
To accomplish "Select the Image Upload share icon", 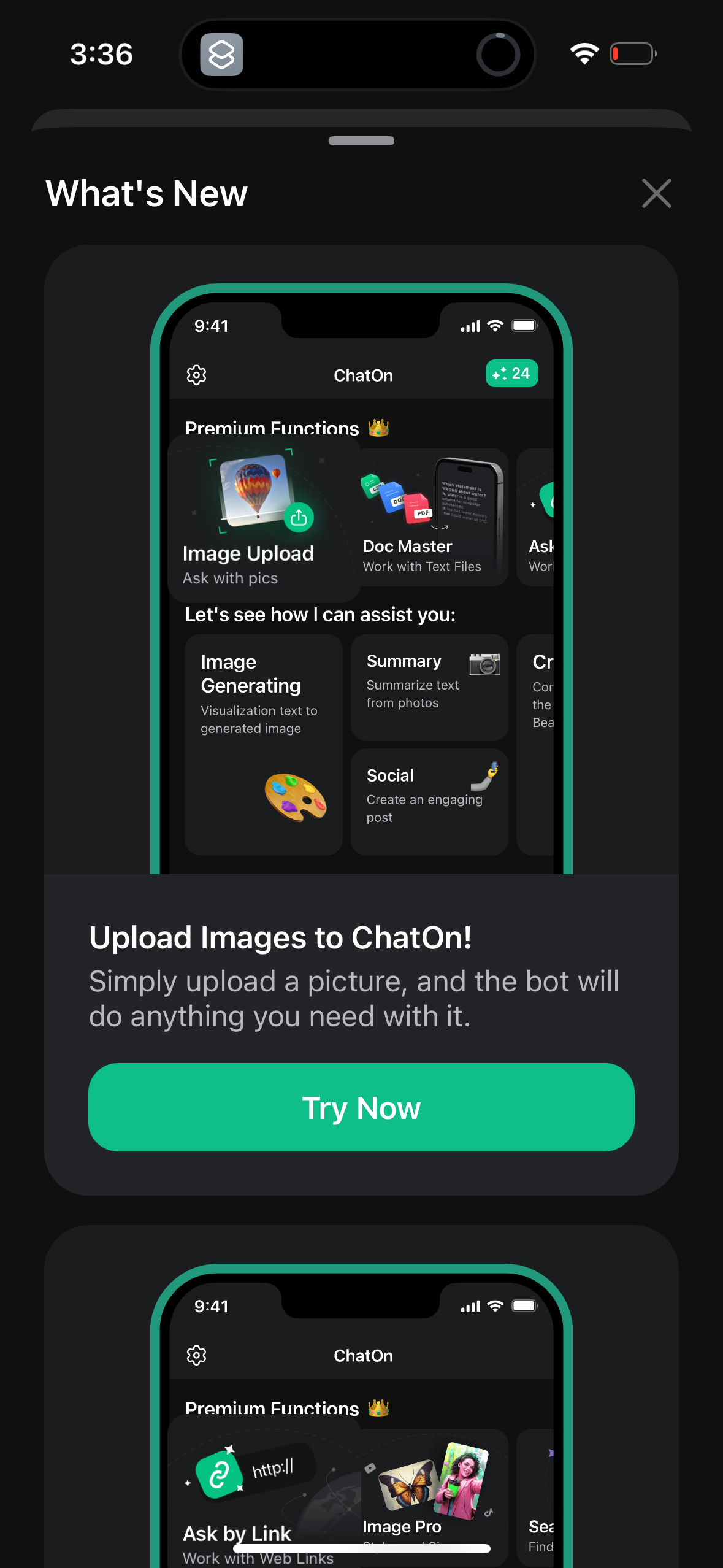I will click(299, 518).
